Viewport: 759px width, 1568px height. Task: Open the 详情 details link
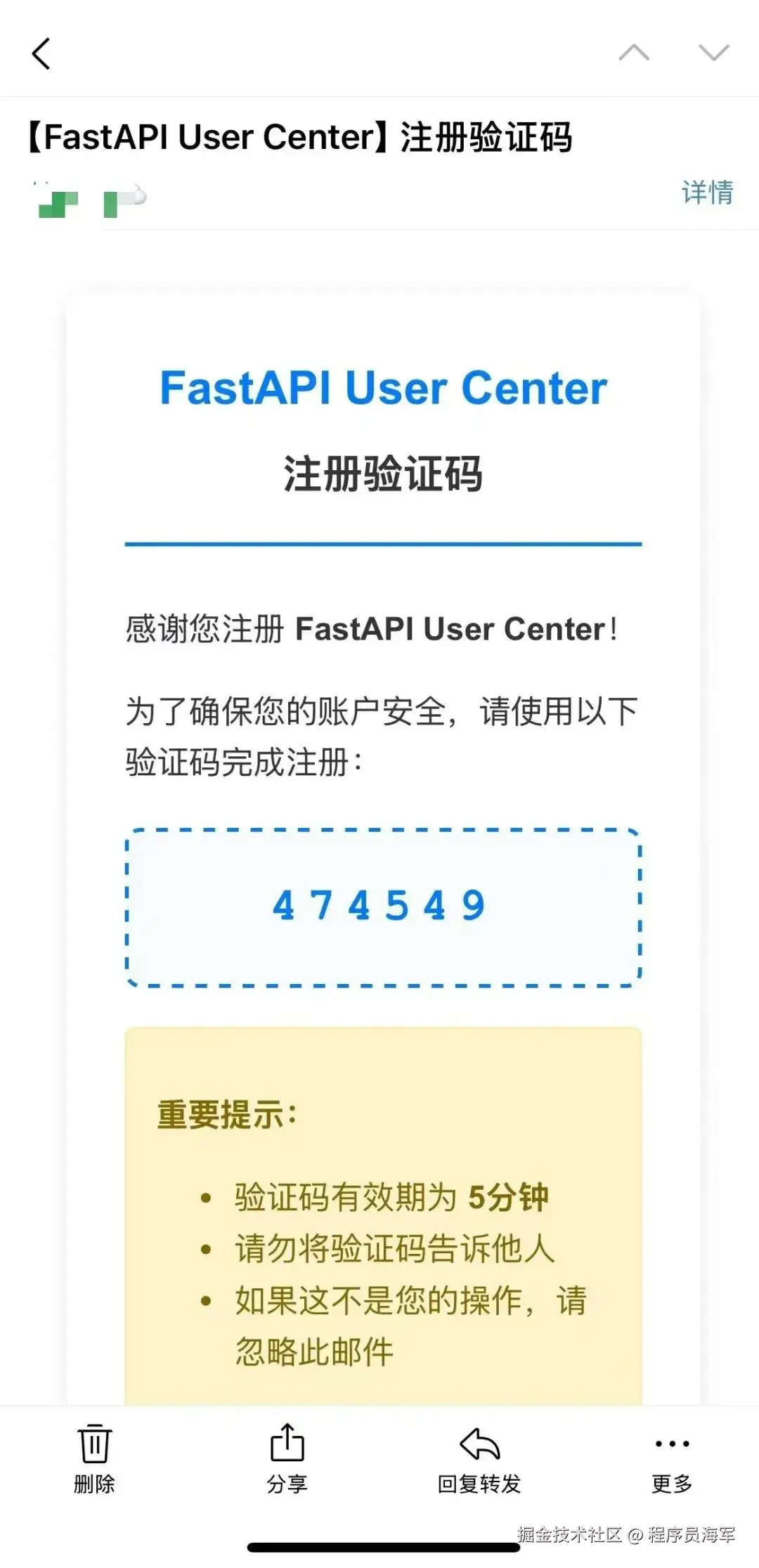pos(707,192)
